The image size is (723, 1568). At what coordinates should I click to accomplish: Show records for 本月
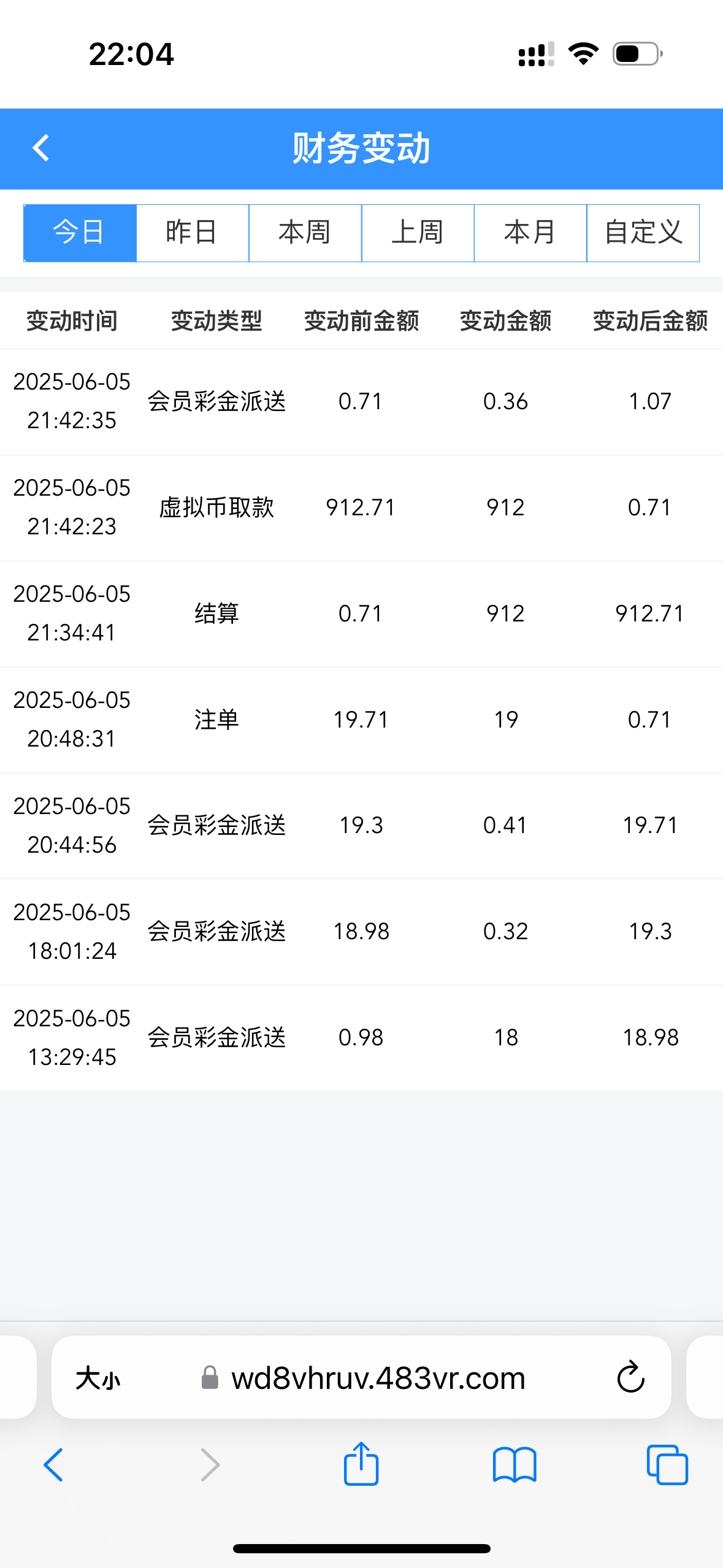530,233
